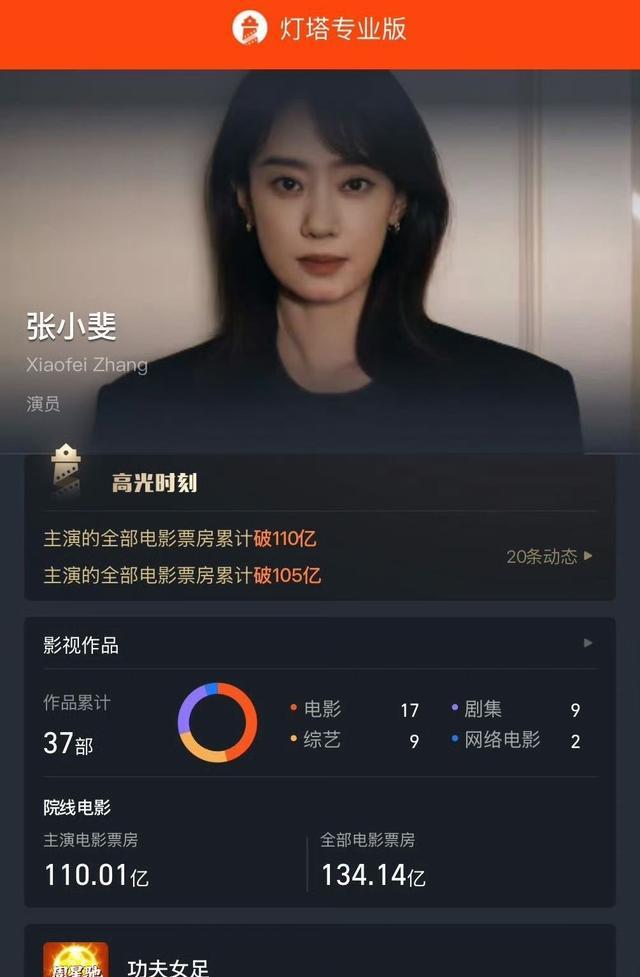Expand the 影视作品 section arrow

coord(588,643)
